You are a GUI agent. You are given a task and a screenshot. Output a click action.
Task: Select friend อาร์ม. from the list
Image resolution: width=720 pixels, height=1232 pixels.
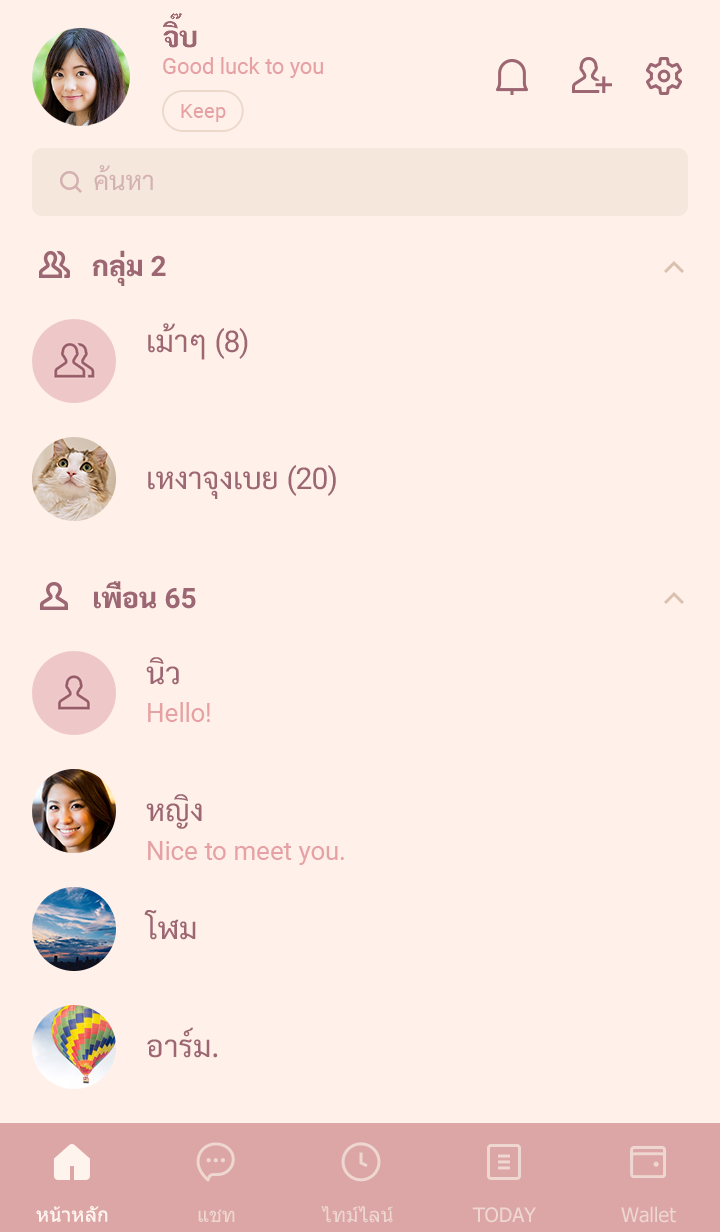pos(182,1047)
